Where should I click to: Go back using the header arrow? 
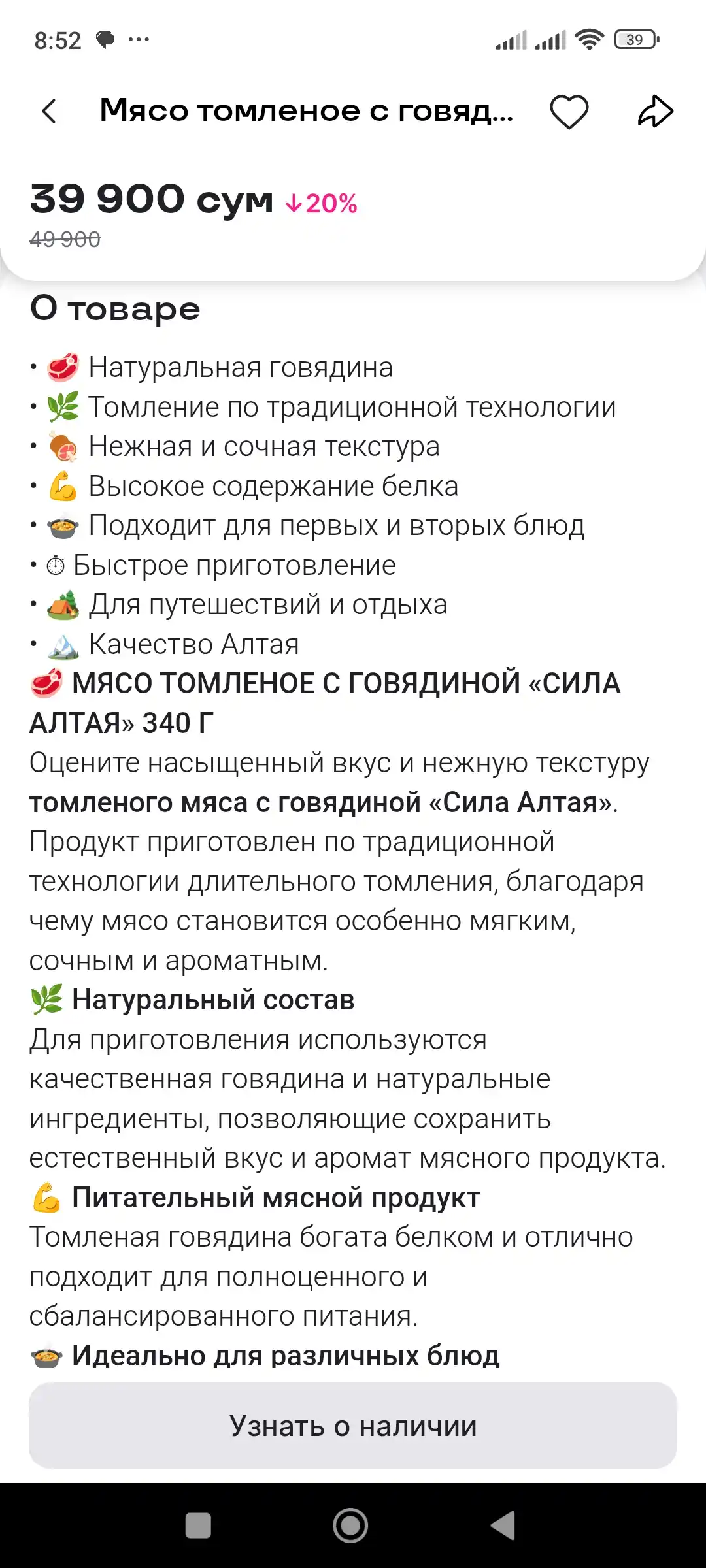pyautogui.click(x=49, y=111)
